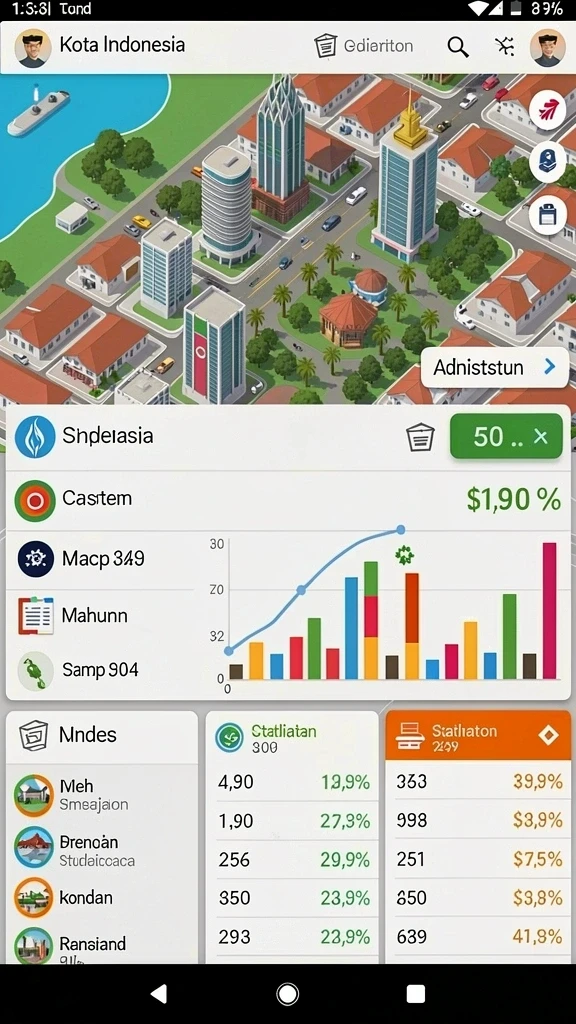Open the kondan list item

pos(101,898)
